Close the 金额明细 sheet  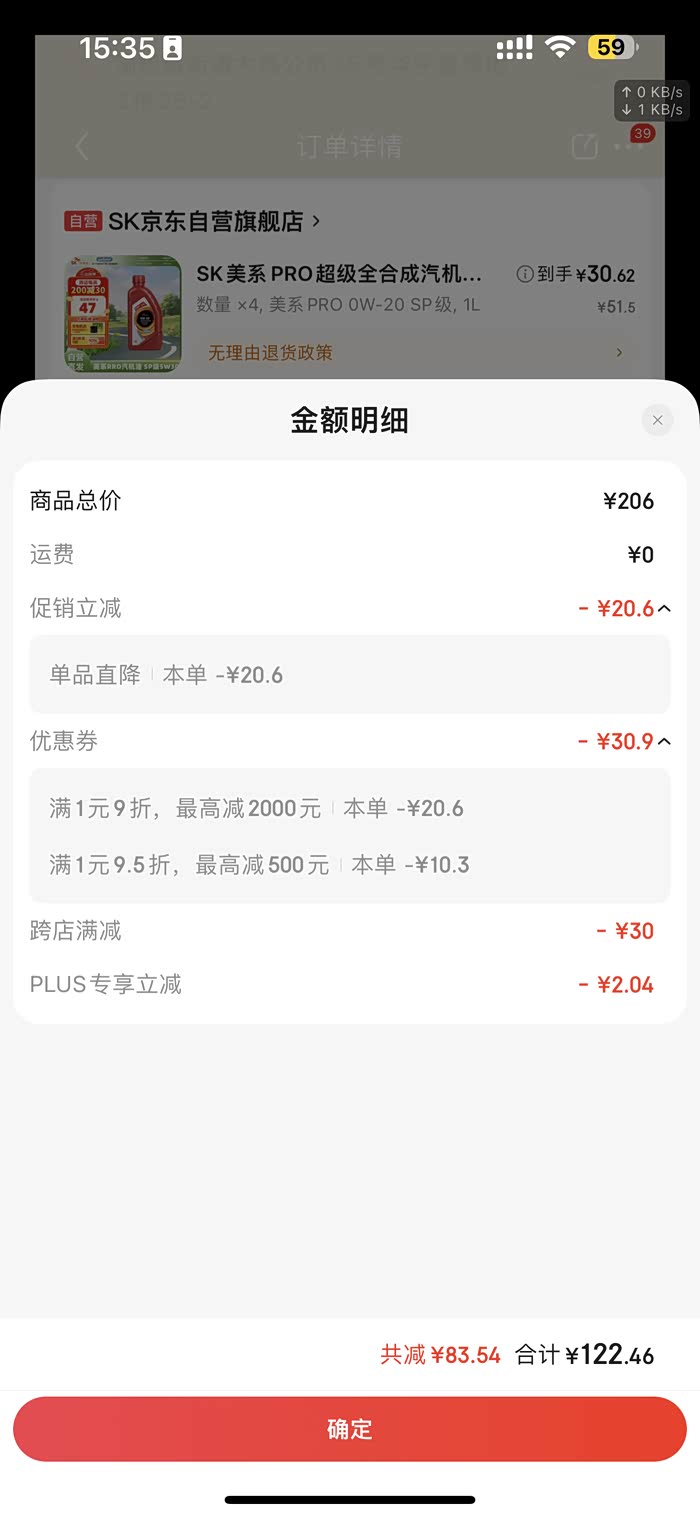657,420
